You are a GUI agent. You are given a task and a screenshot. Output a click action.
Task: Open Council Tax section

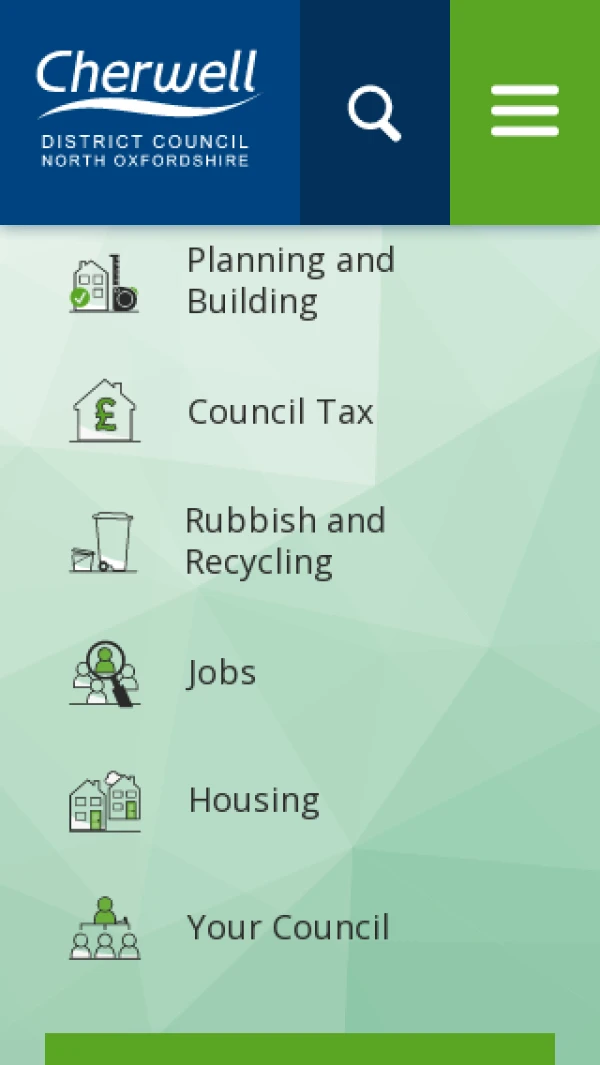pyautogui.click(x=280, y=412)
